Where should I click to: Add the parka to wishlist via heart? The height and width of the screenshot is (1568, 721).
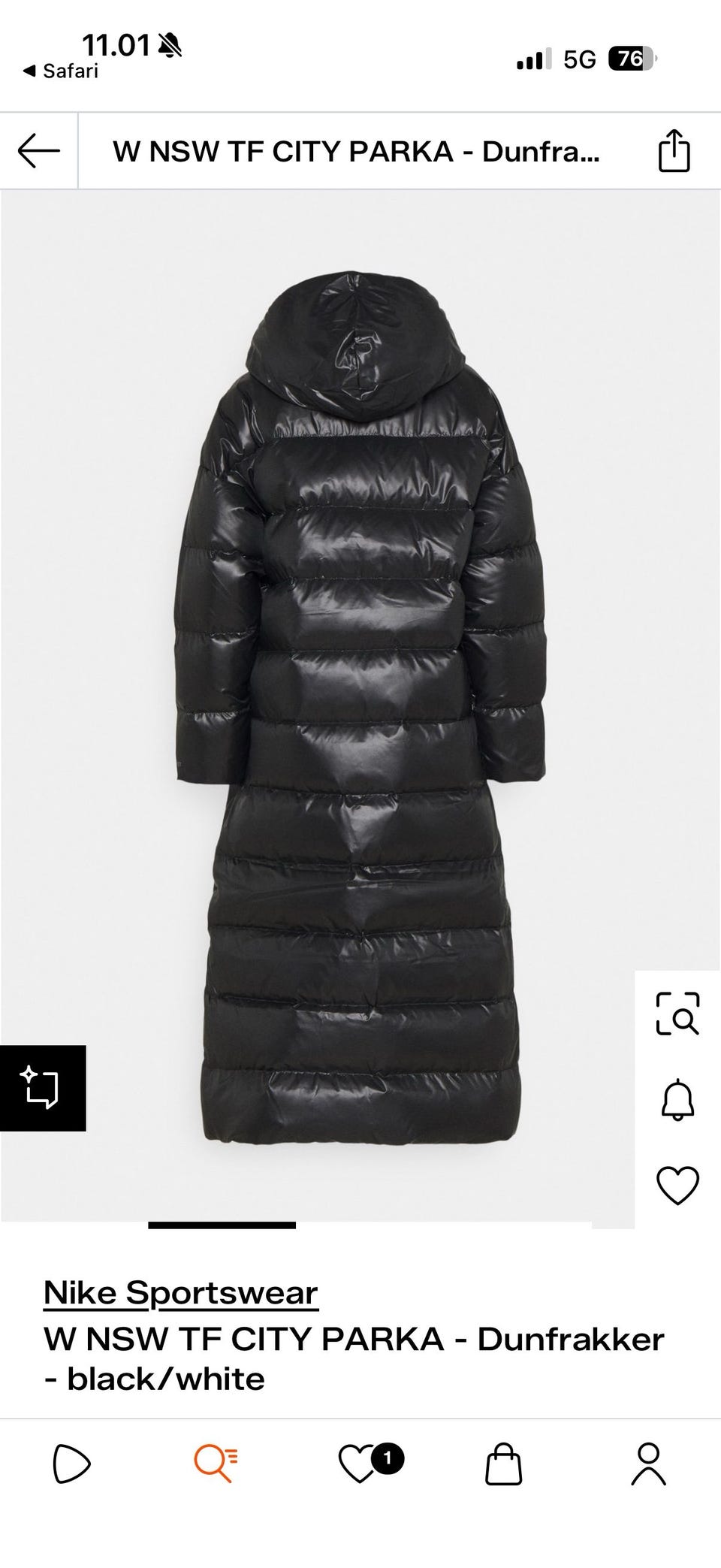(x=677, y=1186)
